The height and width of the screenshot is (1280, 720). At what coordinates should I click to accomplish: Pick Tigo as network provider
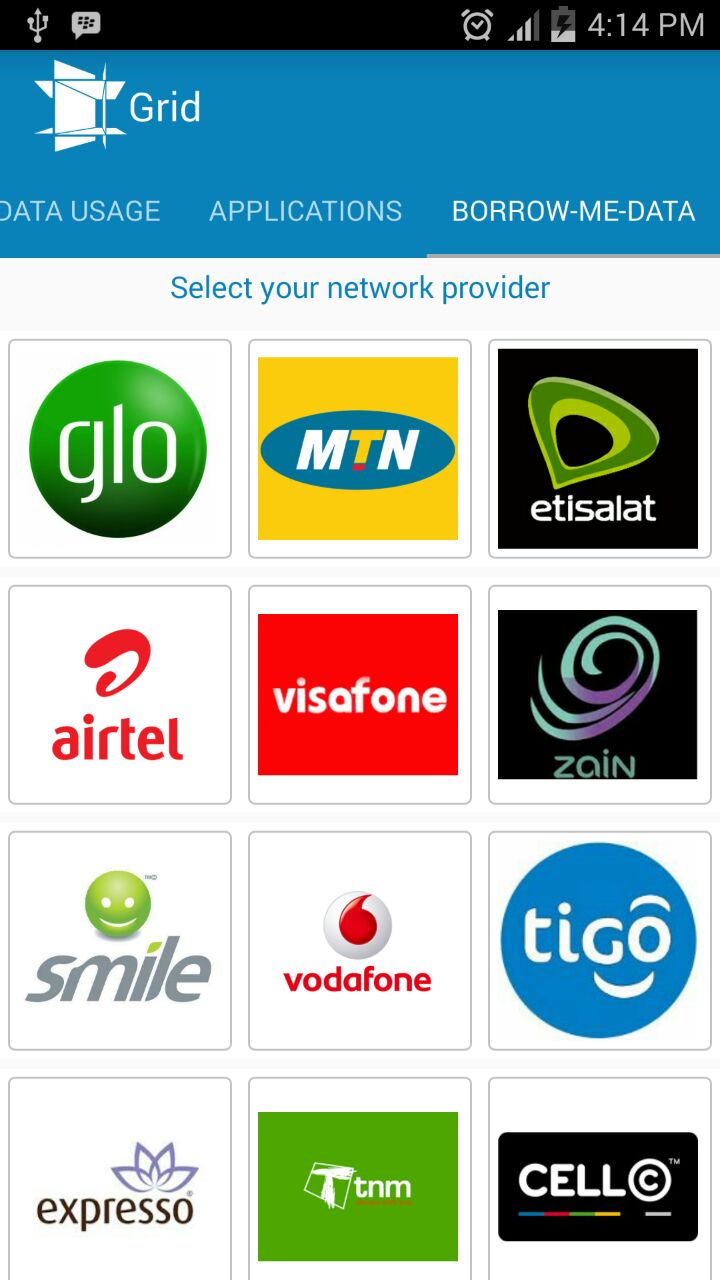[x=600, y=941]
